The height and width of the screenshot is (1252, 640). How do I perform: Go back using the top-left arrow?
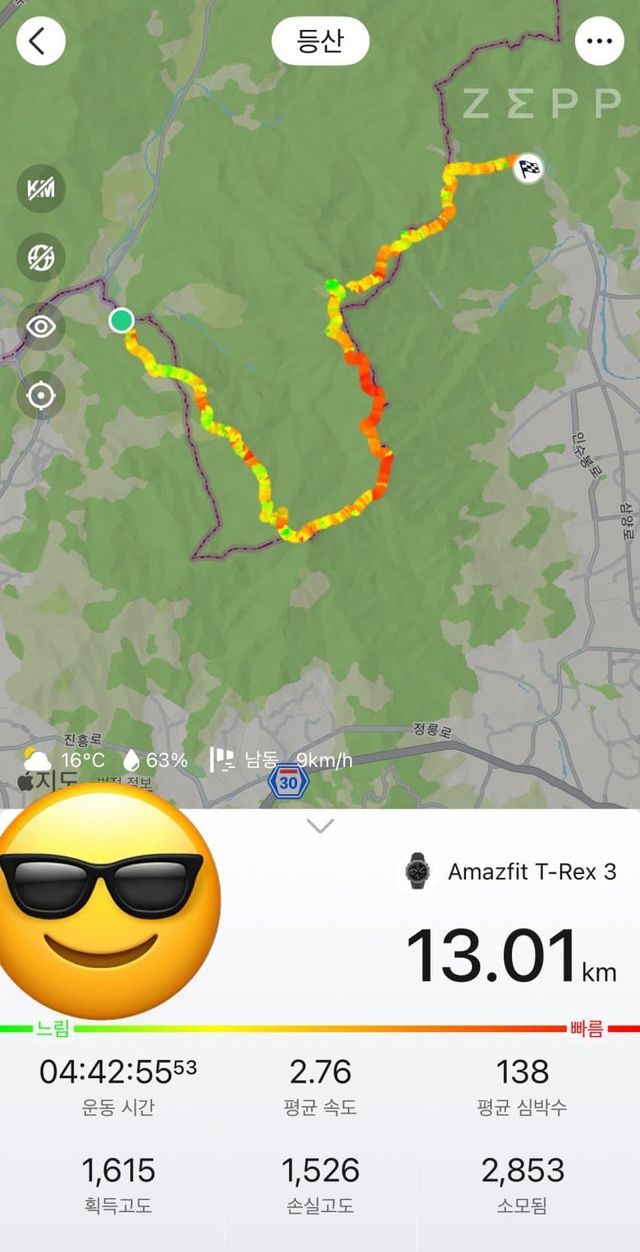pos(40,41)
